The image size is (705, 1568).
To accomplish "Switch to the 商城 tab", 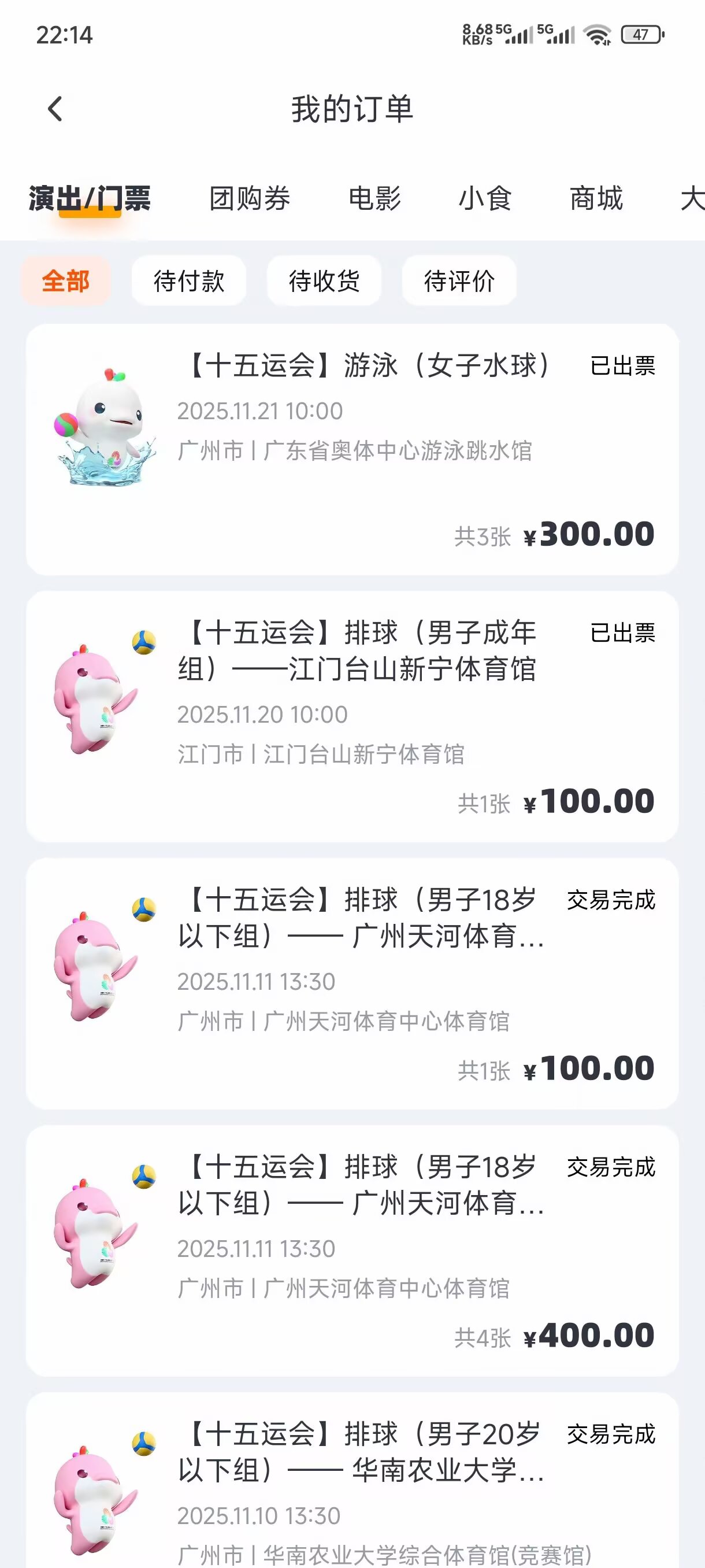I will click(x=596, y=199).
